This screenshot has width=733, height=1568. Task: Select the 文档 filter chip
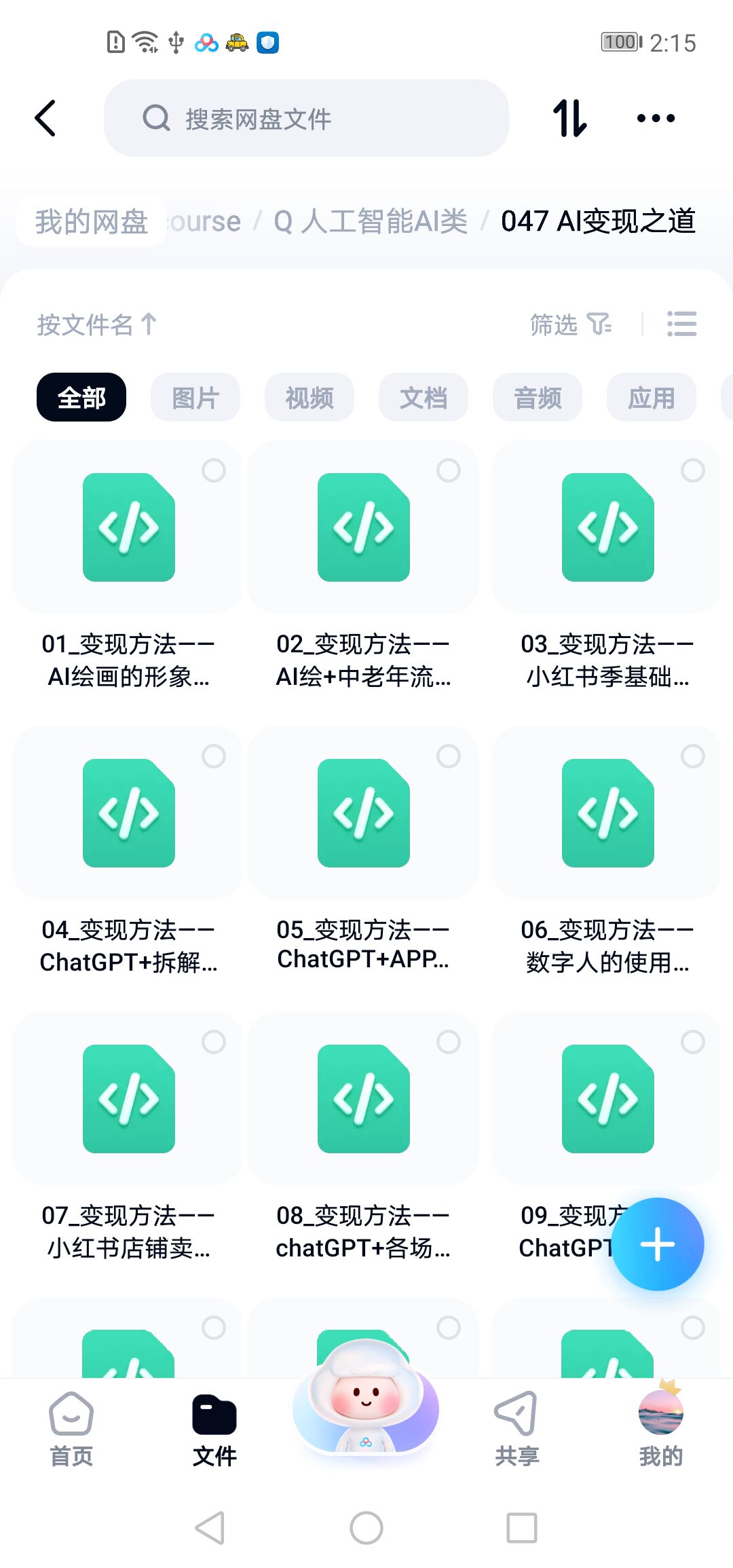tap(424, 398)
